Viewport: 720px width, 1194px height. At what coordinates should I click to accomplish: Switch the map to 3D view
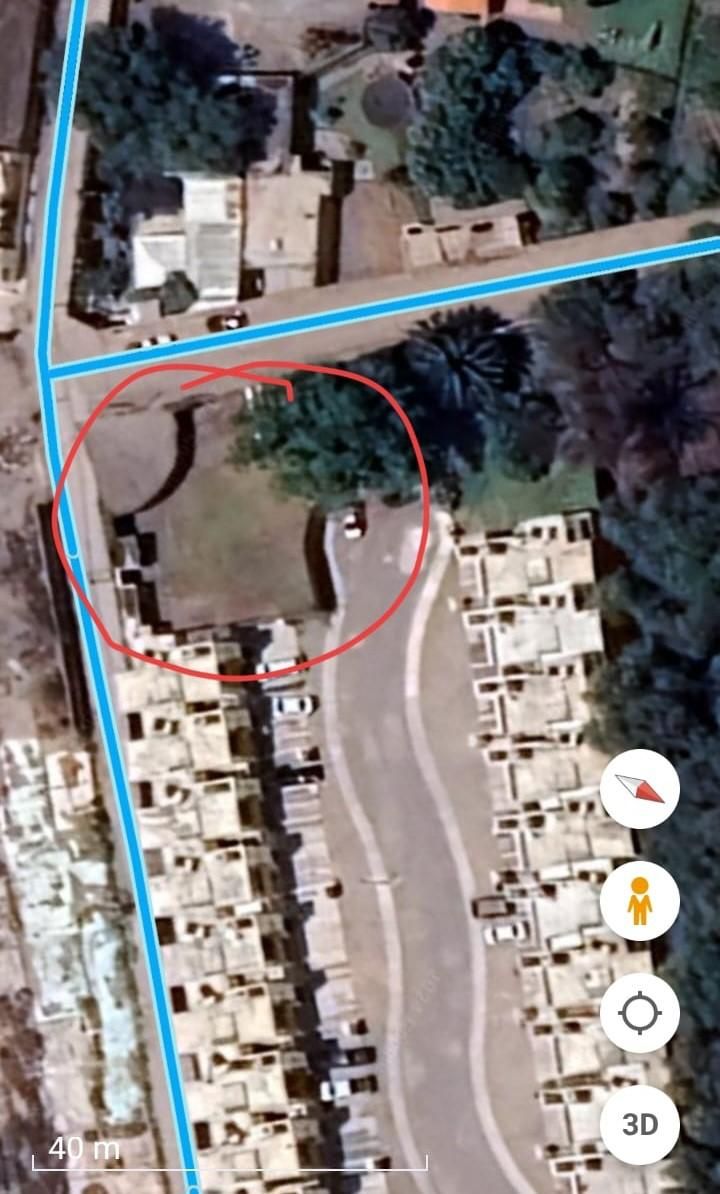[x=639, y=1125]
